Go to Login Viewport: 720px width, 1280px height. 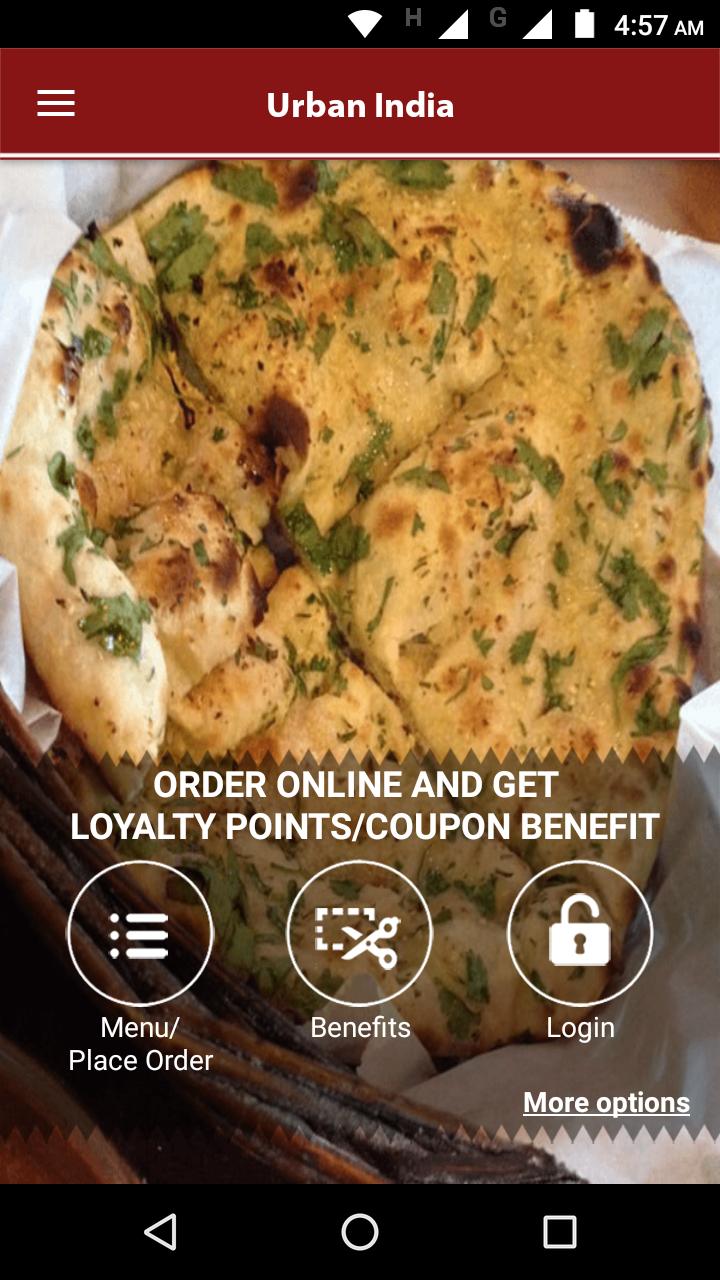580,933
